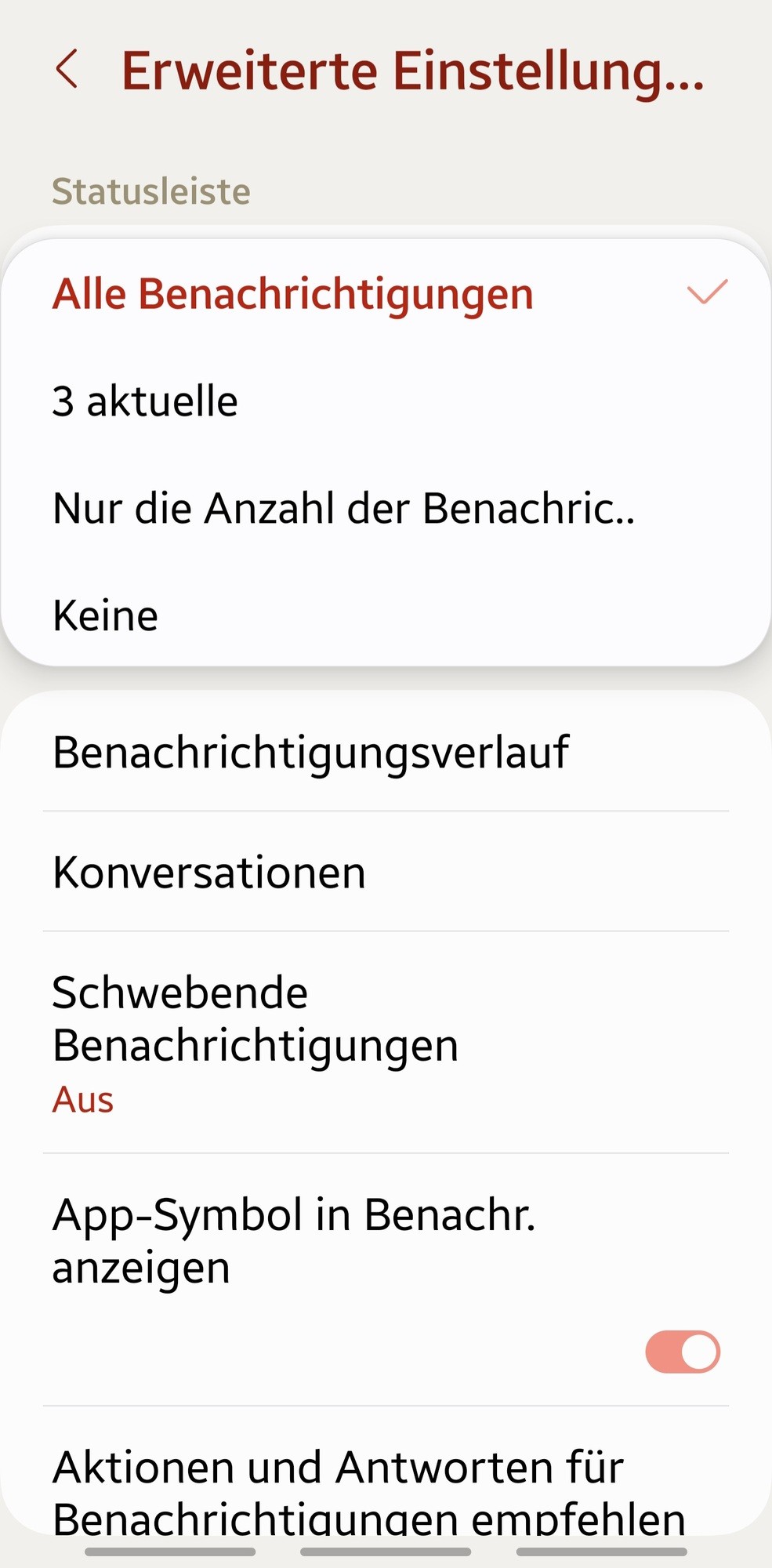Select Alle Benachrichtigungen option
Screen dimensions: 772x1568
coord(293,294)
